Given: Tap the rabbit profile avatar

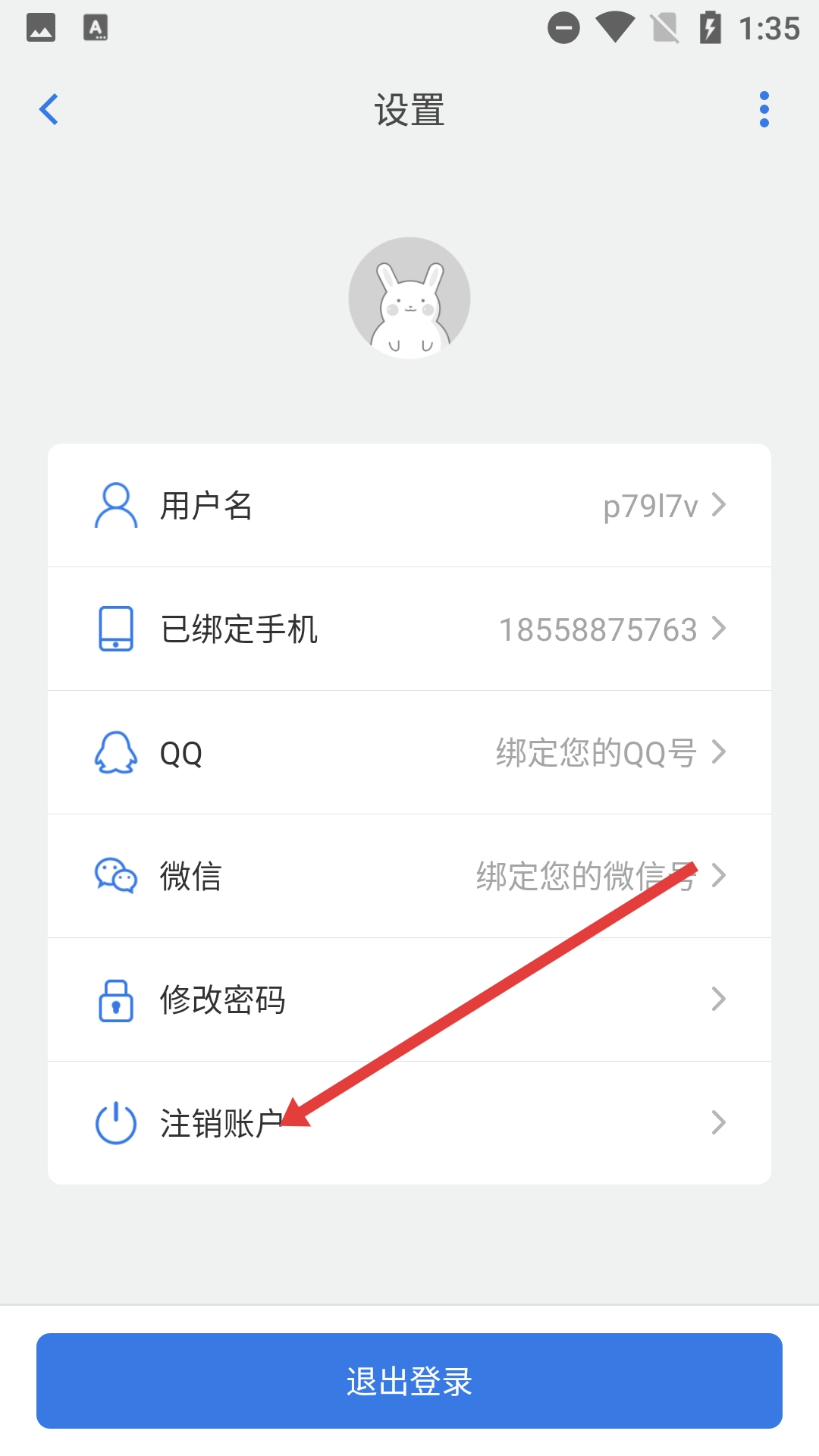Looking at the screenshot, I should pos(409,298).
